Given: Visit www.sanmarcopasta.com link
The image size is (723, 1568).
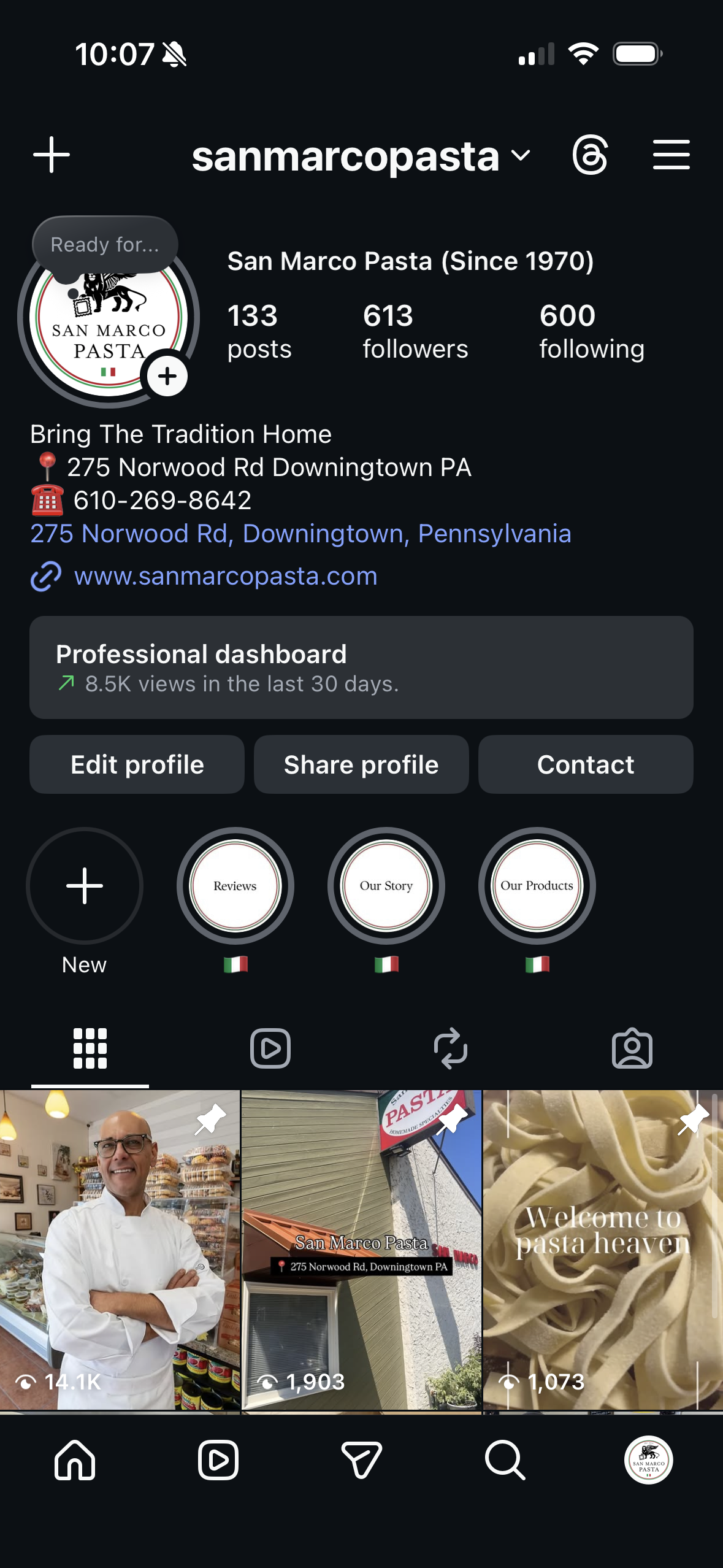Looking at the screenshot, I should click(225, 576).
